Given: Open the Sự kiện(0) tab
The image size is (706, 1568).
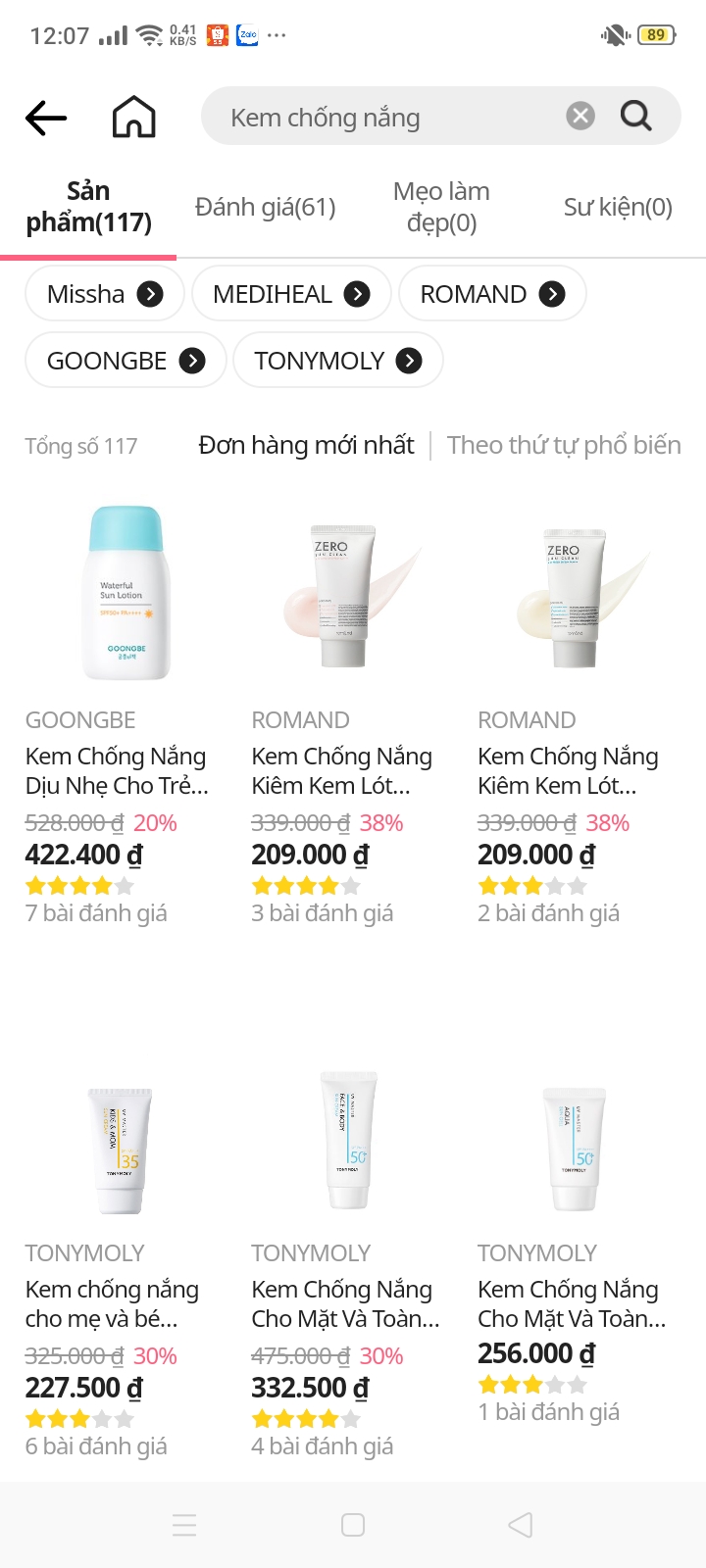Looking at the screenshot, I should [618, 207].
